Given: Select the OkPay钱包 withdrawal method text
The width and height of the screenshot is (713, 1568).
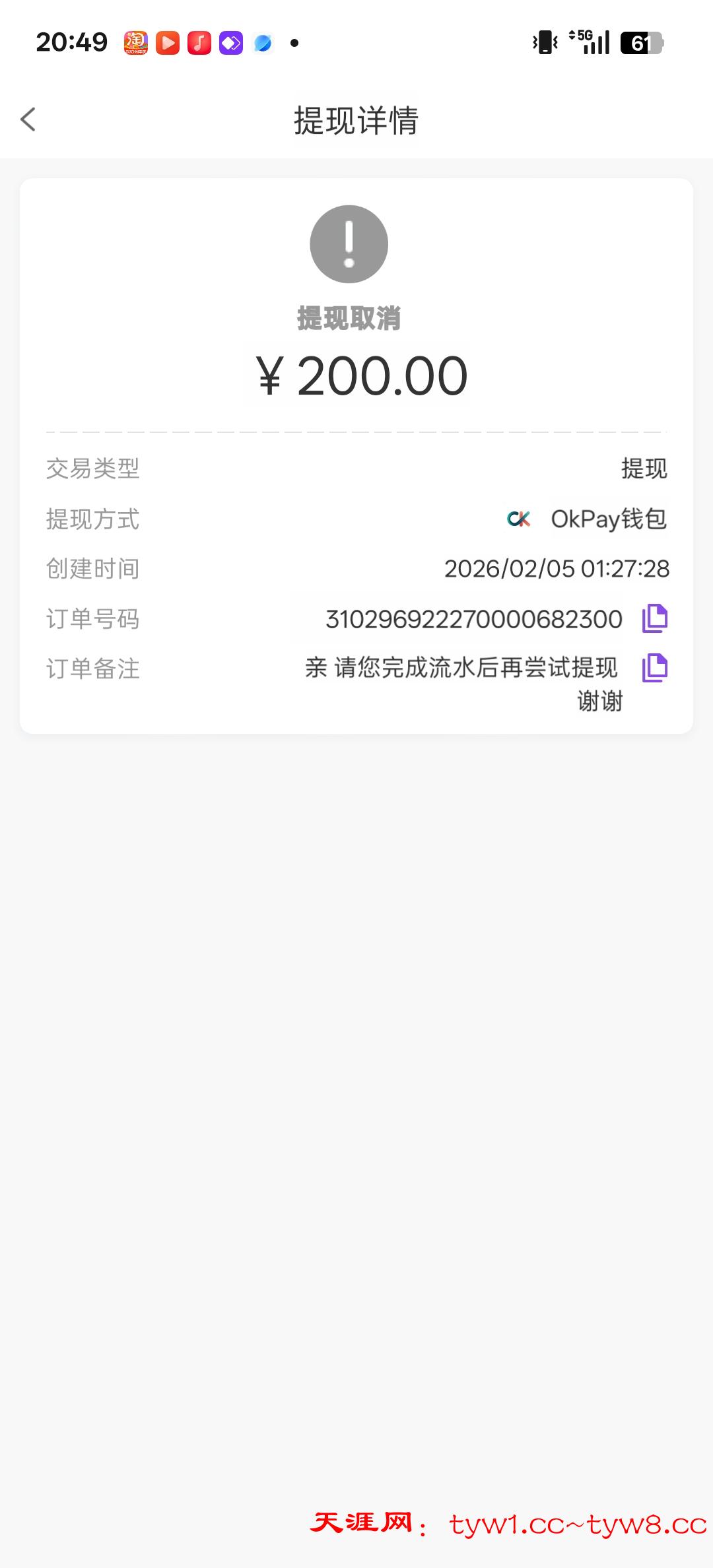Looking at the screenshot, I should click(608, 520).
